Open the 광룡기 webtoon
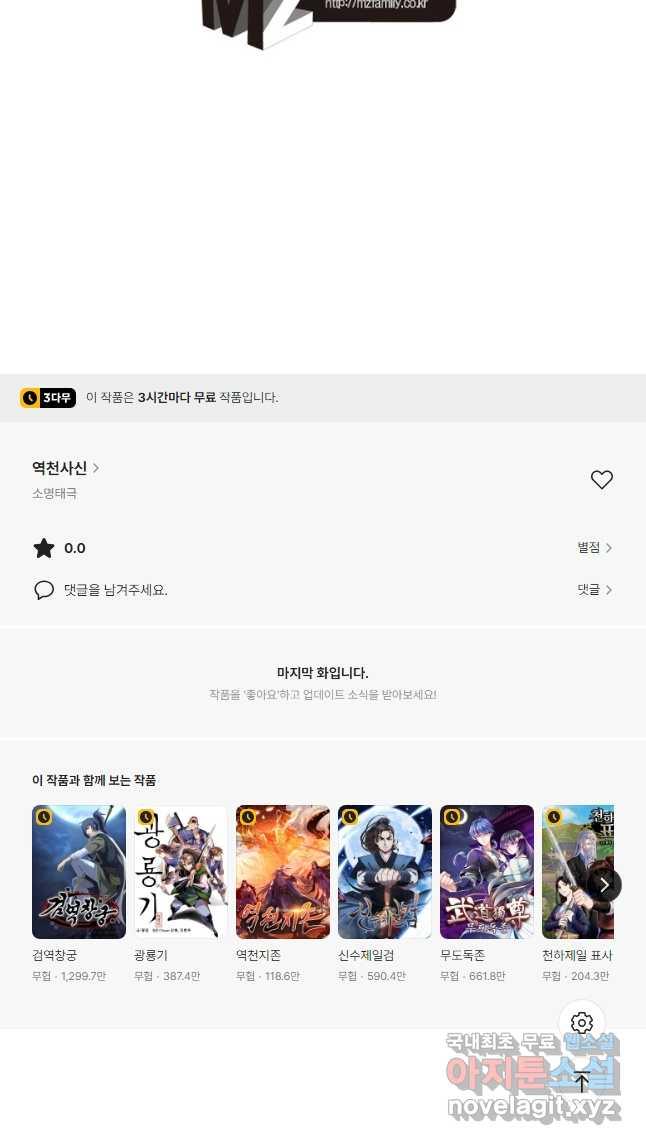 click(x=181, y=872)
